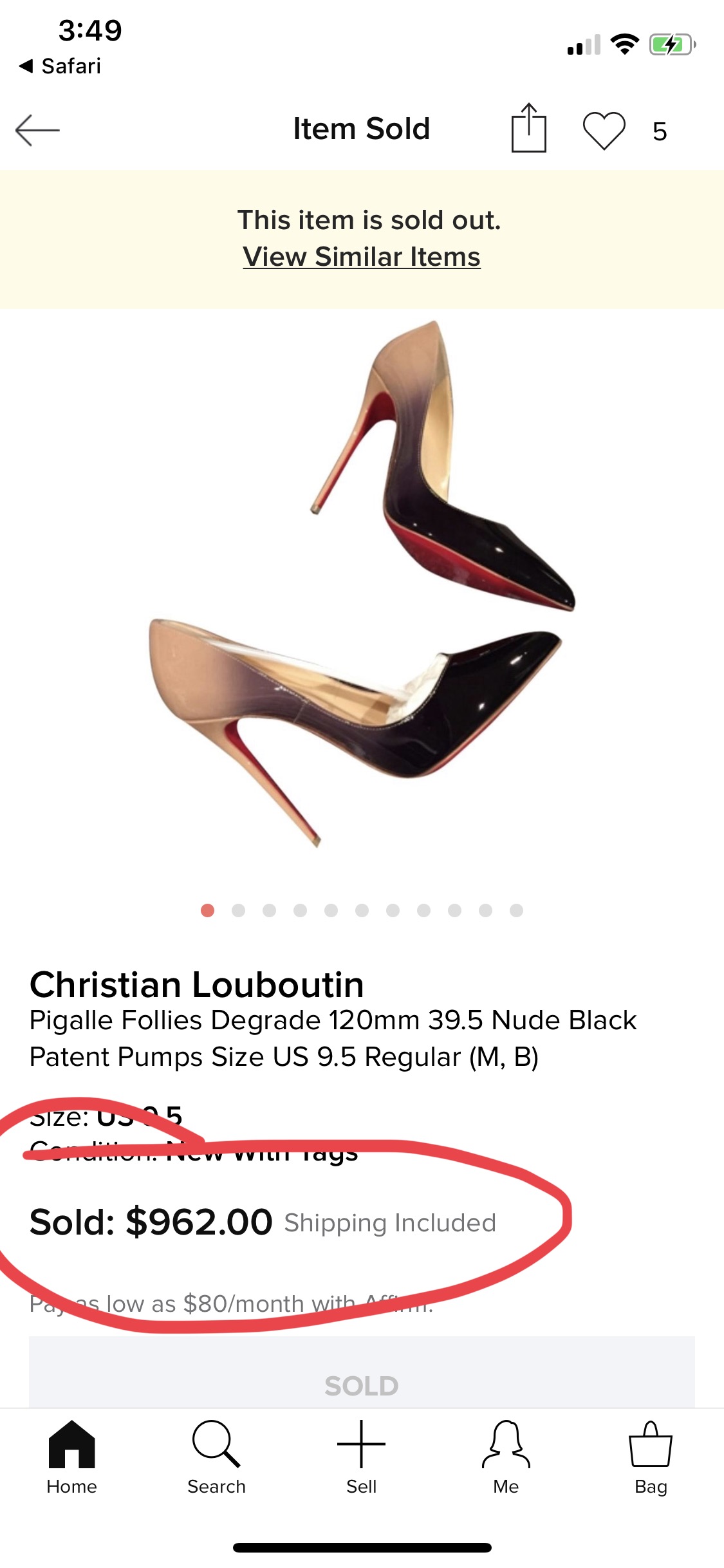The height and width of the screenshot is (1568, 724).
Task: Go back using the arrow icon
Action: [x=37, y=130]
